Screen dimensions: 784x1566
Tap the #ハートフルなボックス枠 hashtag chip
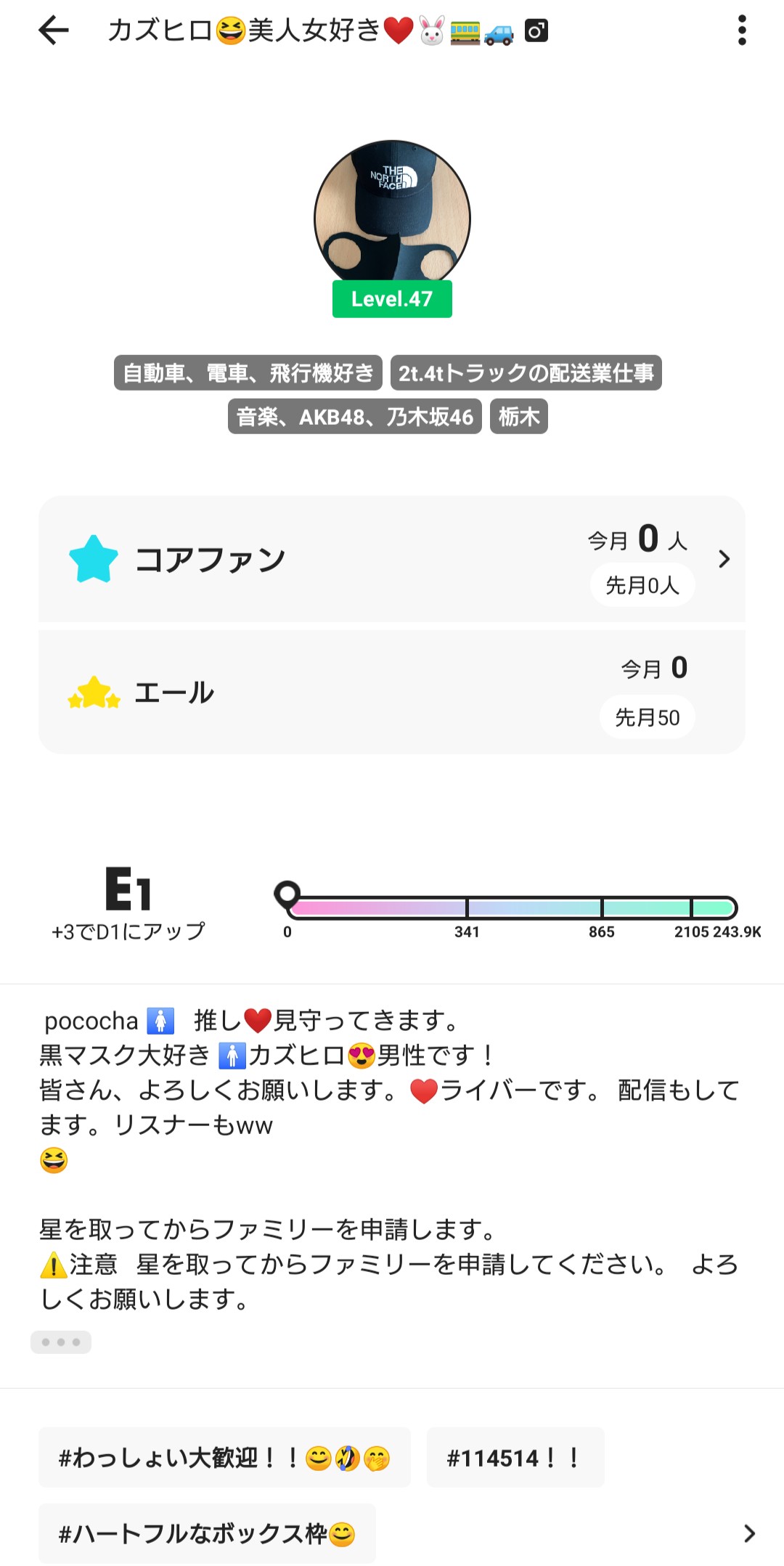(x=207, y=1533)
